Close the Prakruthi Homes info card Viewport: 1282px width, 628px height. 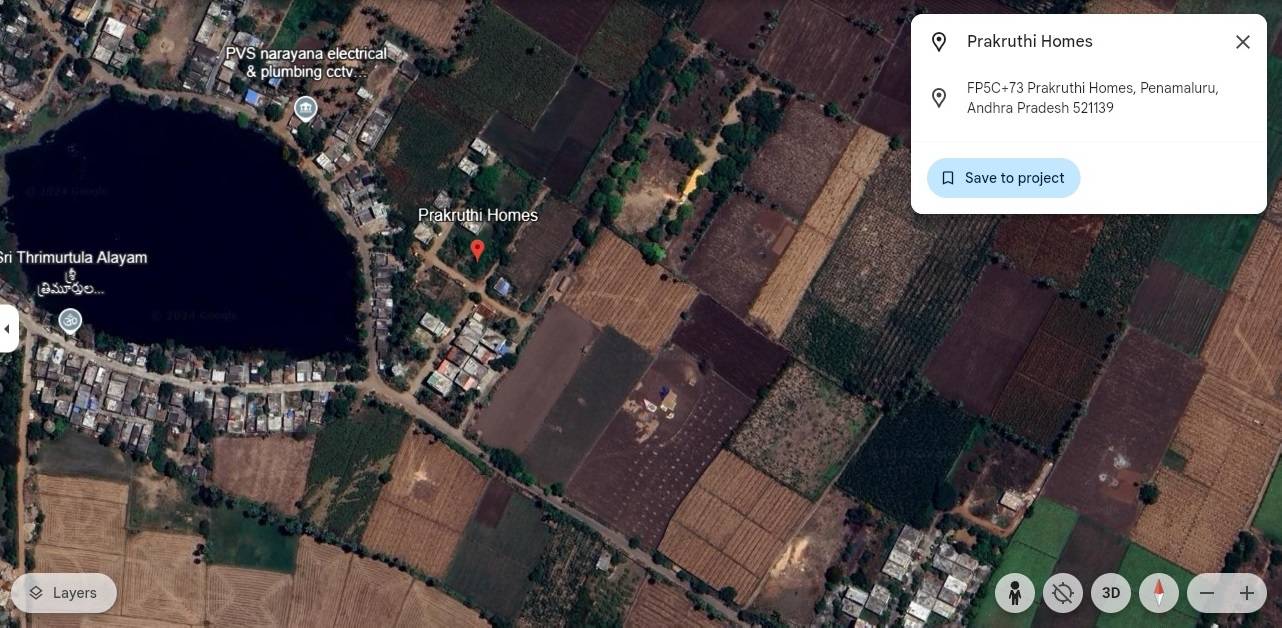[1242, 42]
